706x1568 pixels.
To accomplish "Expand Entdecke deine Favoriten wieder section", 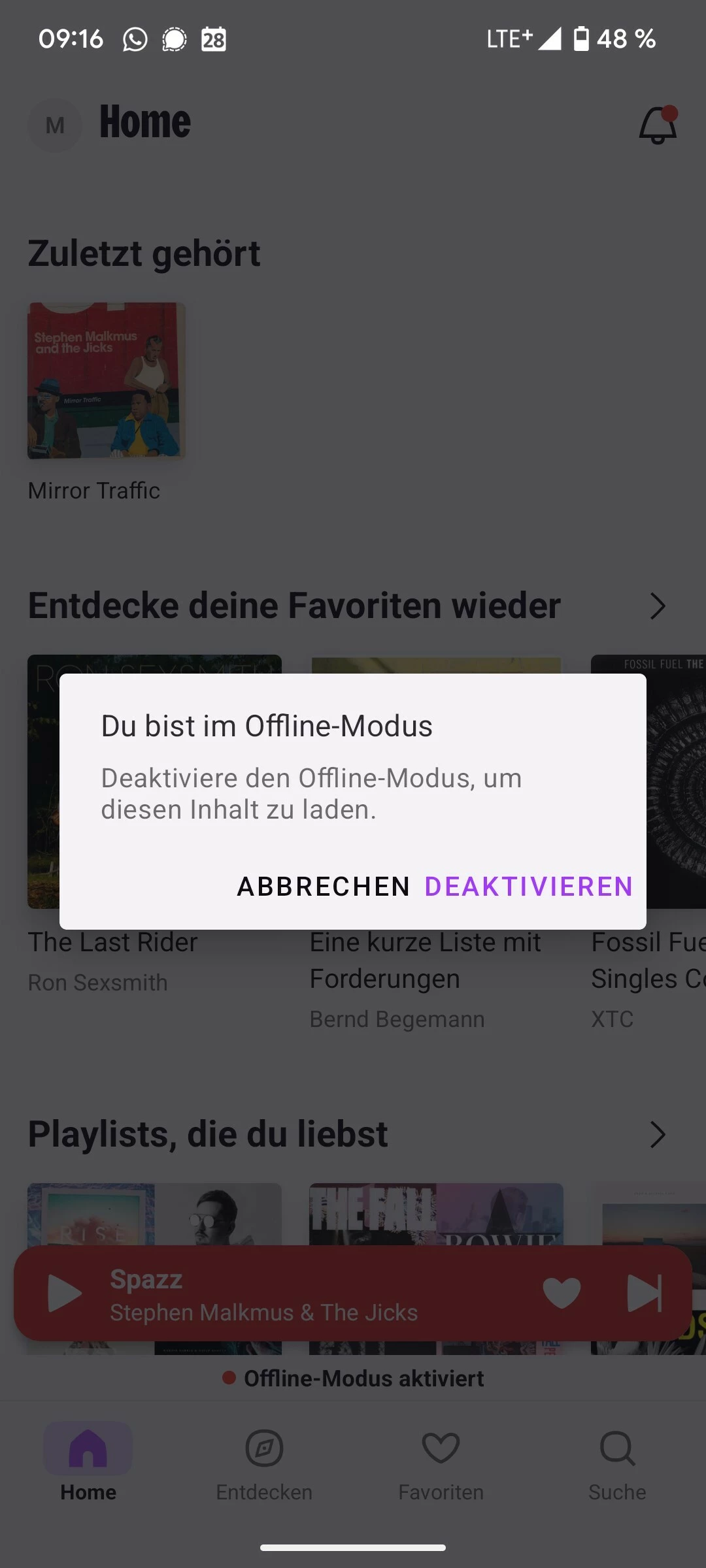I will point(658,606).
